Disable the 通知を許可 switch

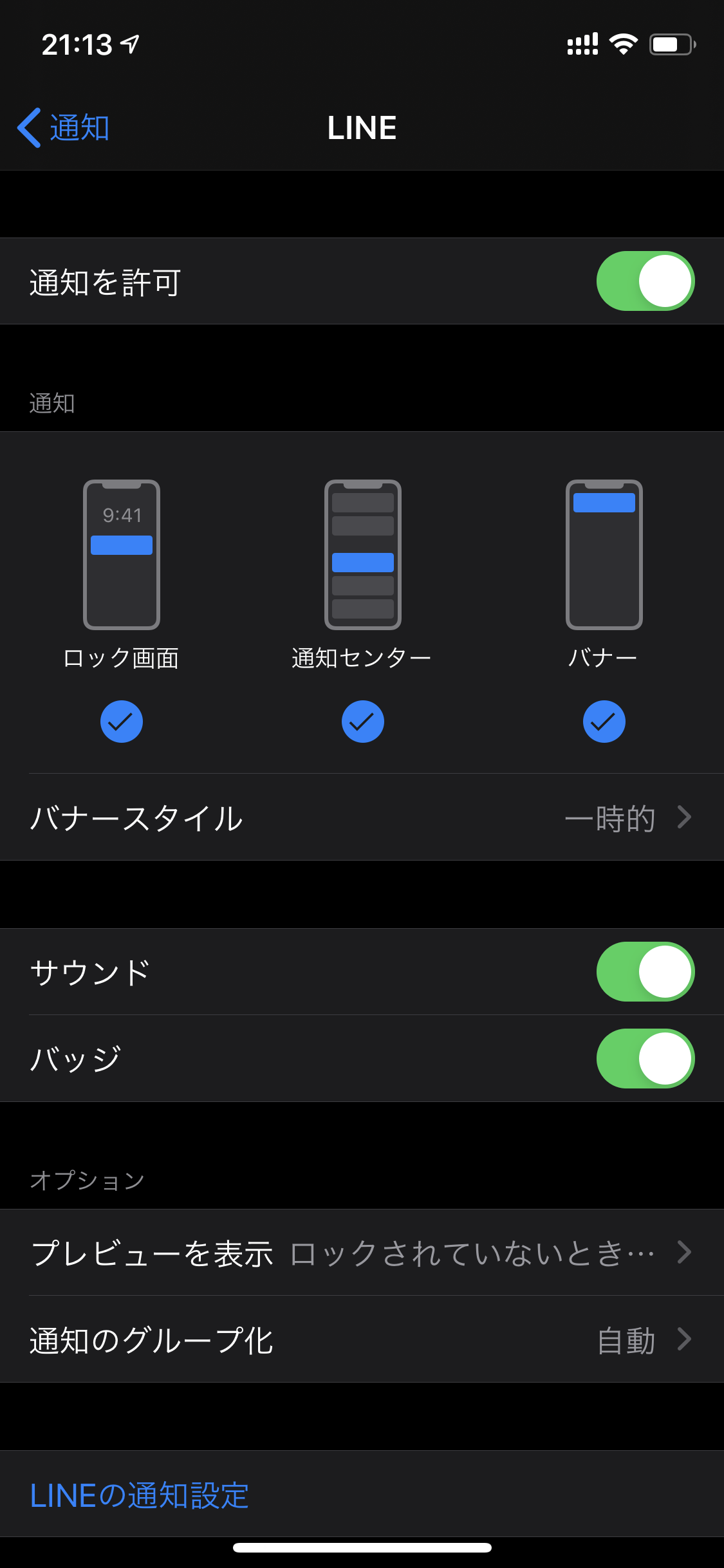(645, 281)
